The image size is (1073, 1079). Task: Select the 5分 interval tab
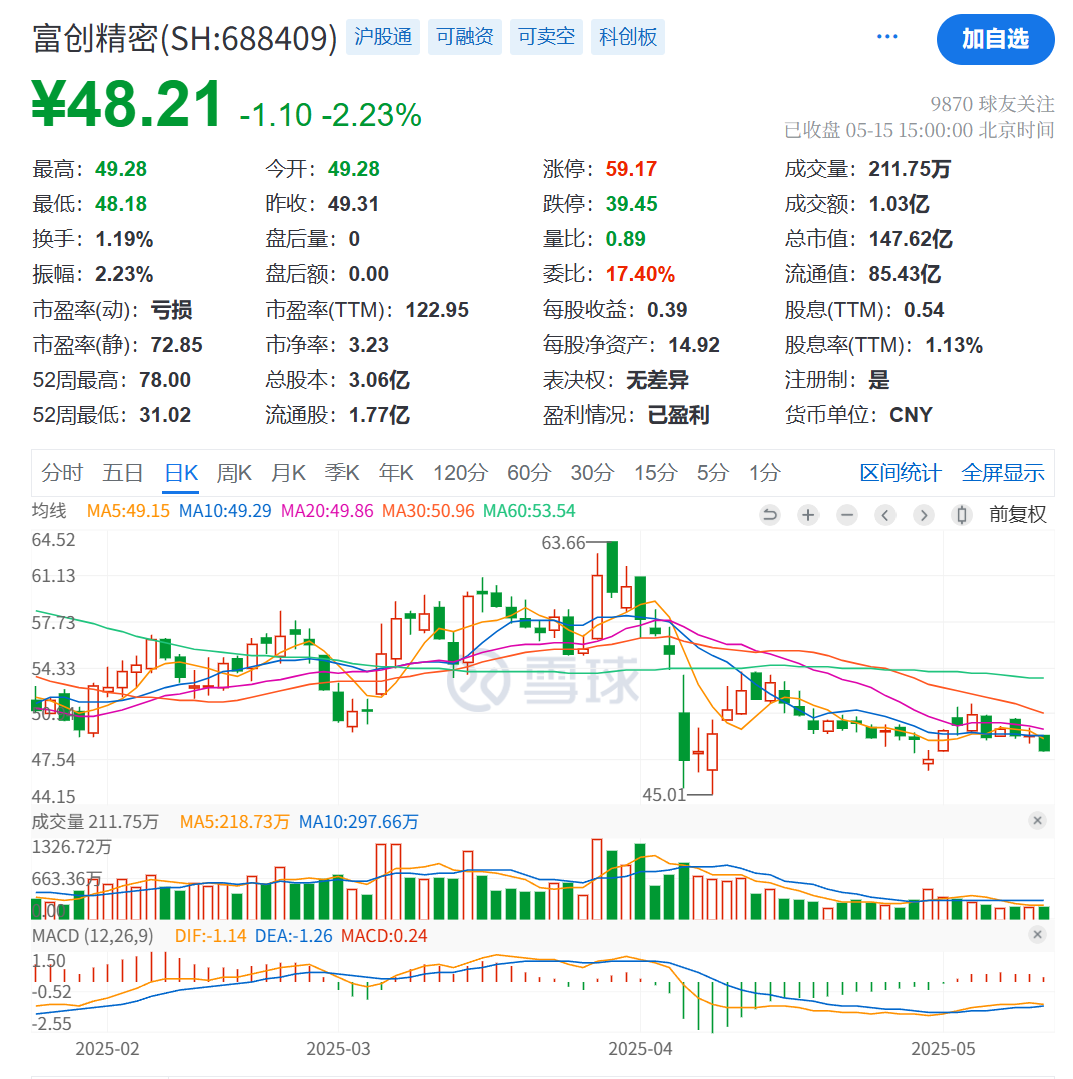tap(713, 473)
